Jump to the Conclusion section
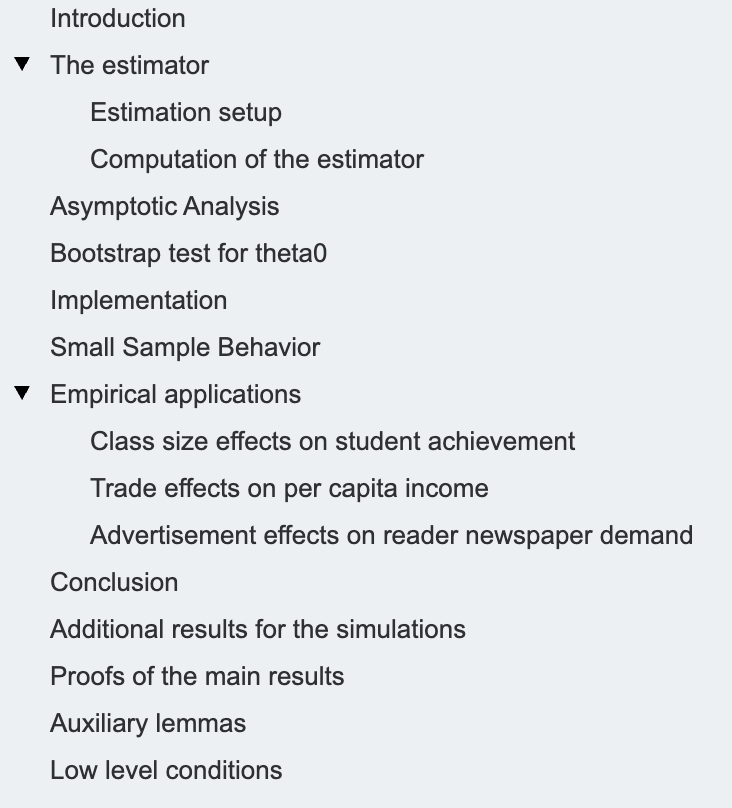The width and height of the screenshot is (732, 808). [x=114, y=582]
